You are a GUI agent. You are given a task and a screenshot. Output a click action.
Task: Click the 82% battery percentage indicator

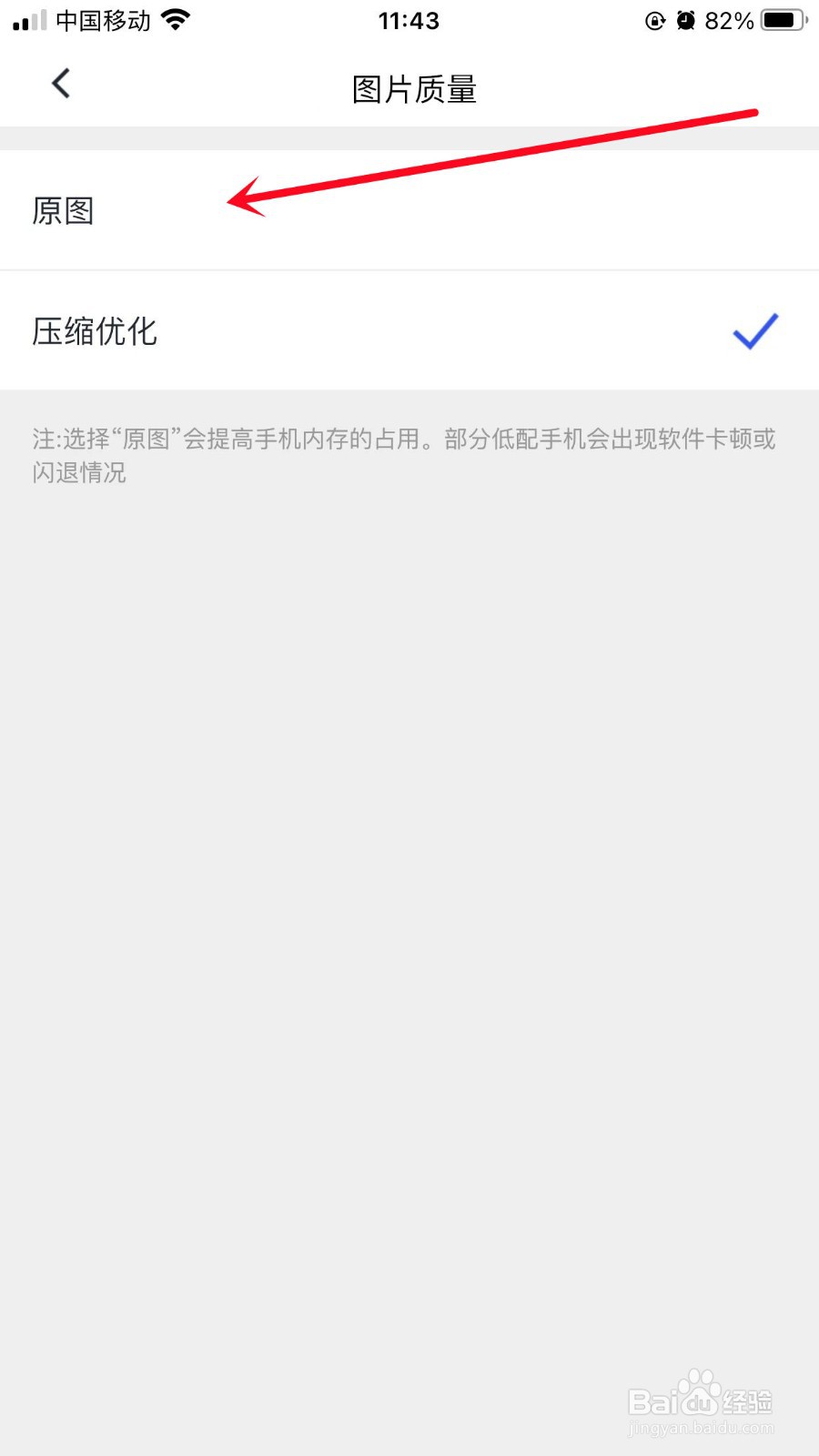click(728, 20)
